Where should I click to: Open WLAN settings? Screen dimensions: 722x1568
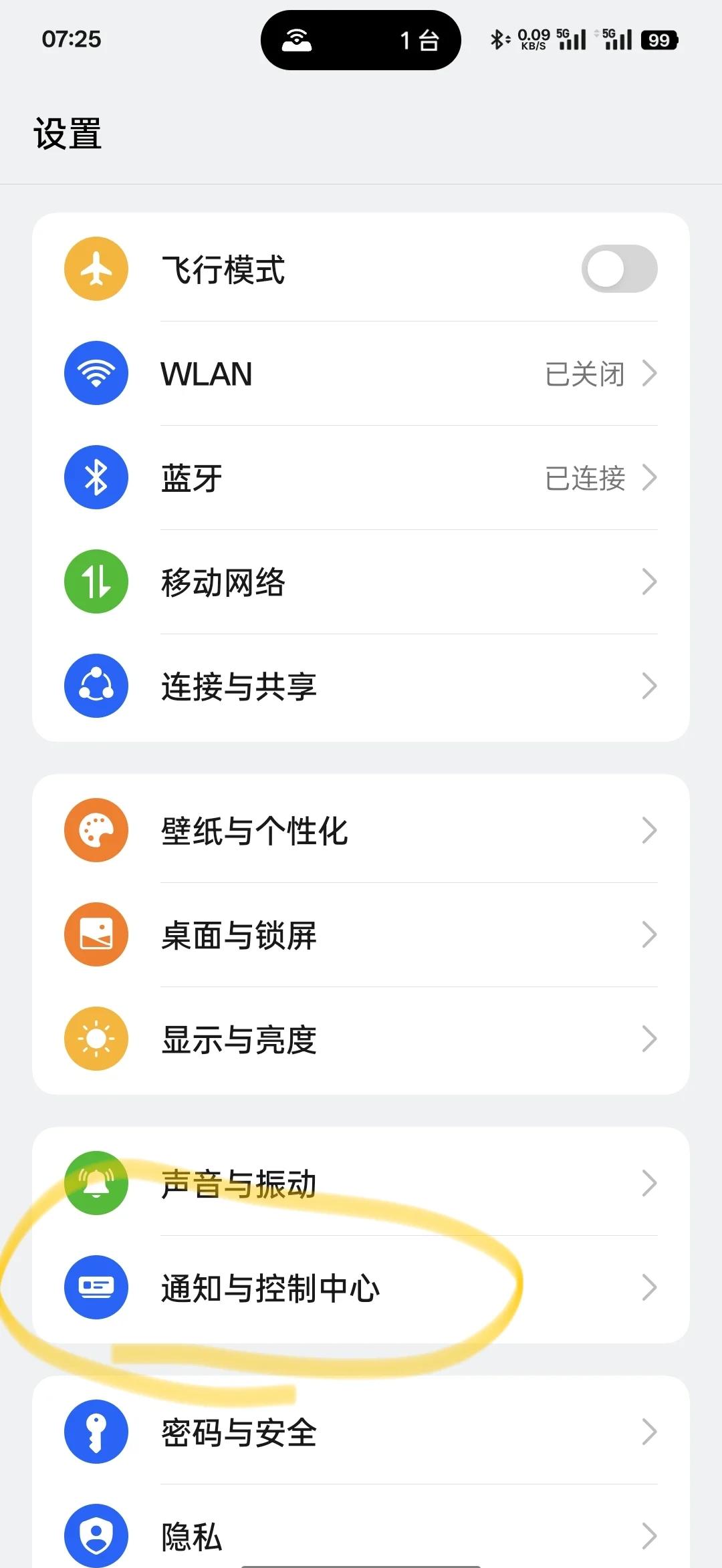(x=361, y=374)
